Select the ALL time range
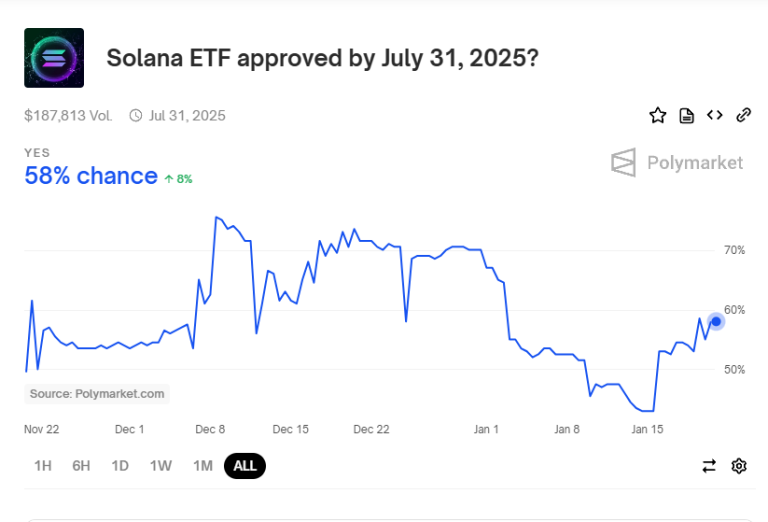This screenshot has width=768, height=522. [x=245, y=465]
